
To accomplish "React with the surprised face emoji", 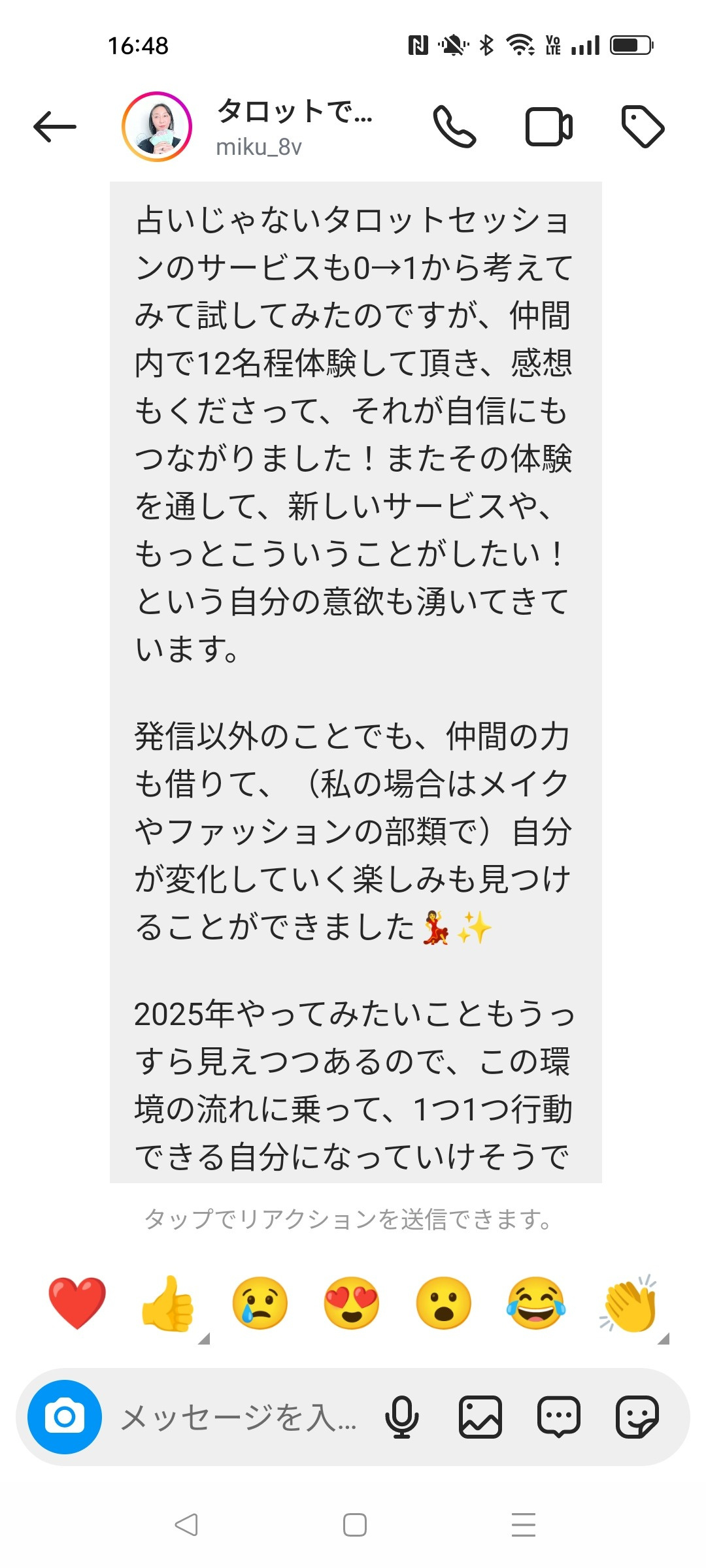I will click(x=444, y=1303).
